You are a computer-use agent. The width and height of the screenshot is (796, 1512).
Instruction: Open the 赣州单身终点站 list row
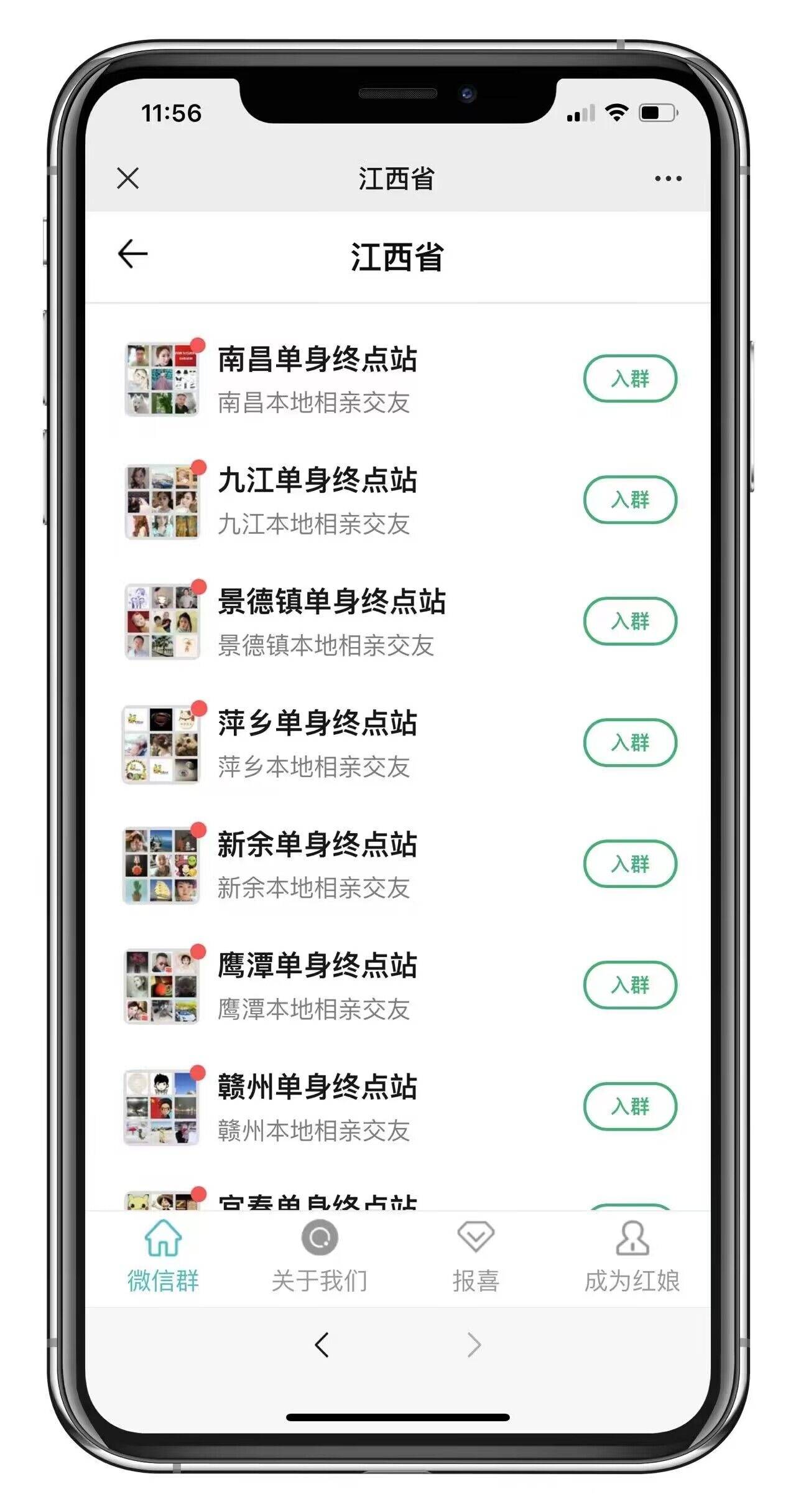click(x=317, y=1106)
